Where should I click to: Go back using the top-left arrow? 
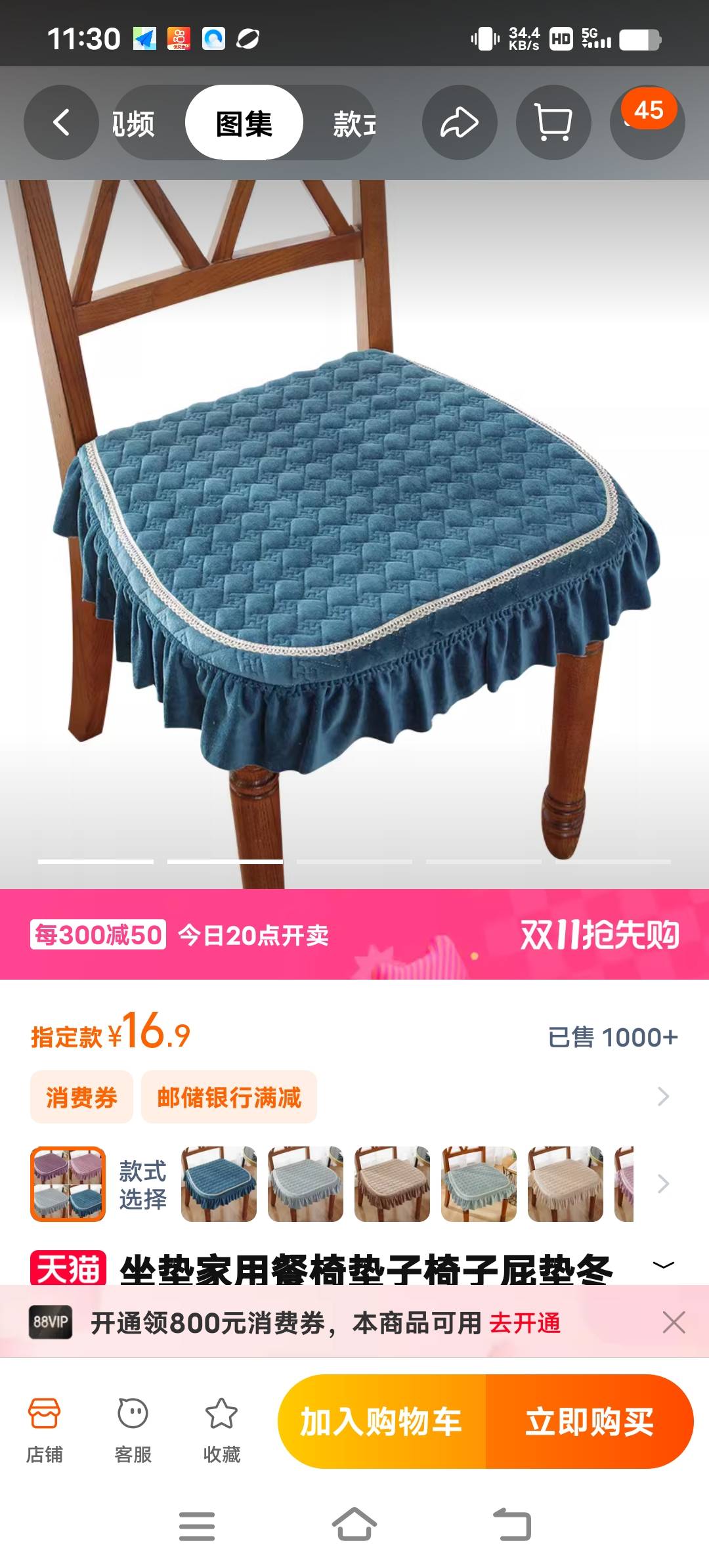click(x=61, y=123)
